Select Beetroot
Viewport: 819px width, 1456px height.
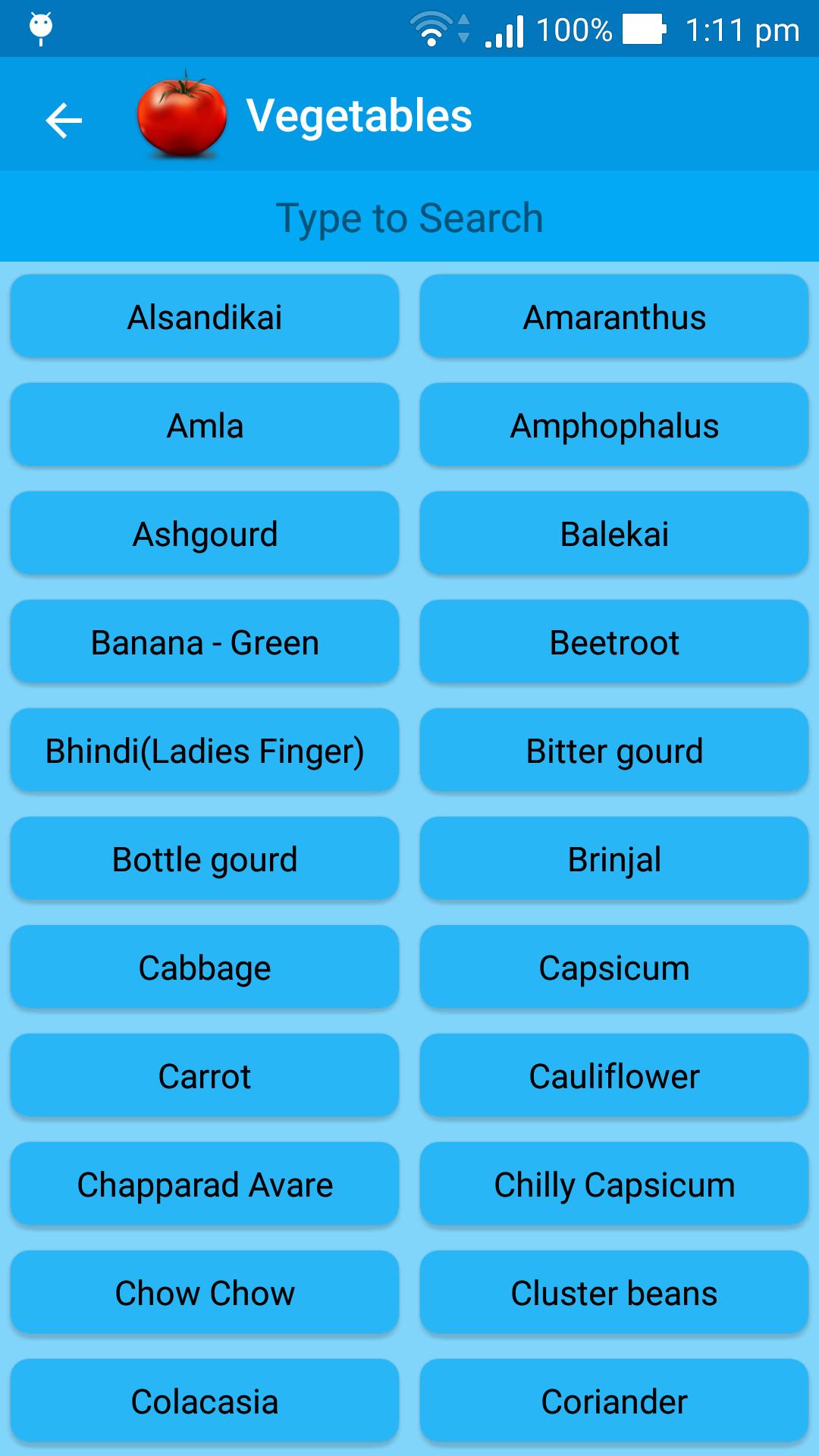coord(614,642)
